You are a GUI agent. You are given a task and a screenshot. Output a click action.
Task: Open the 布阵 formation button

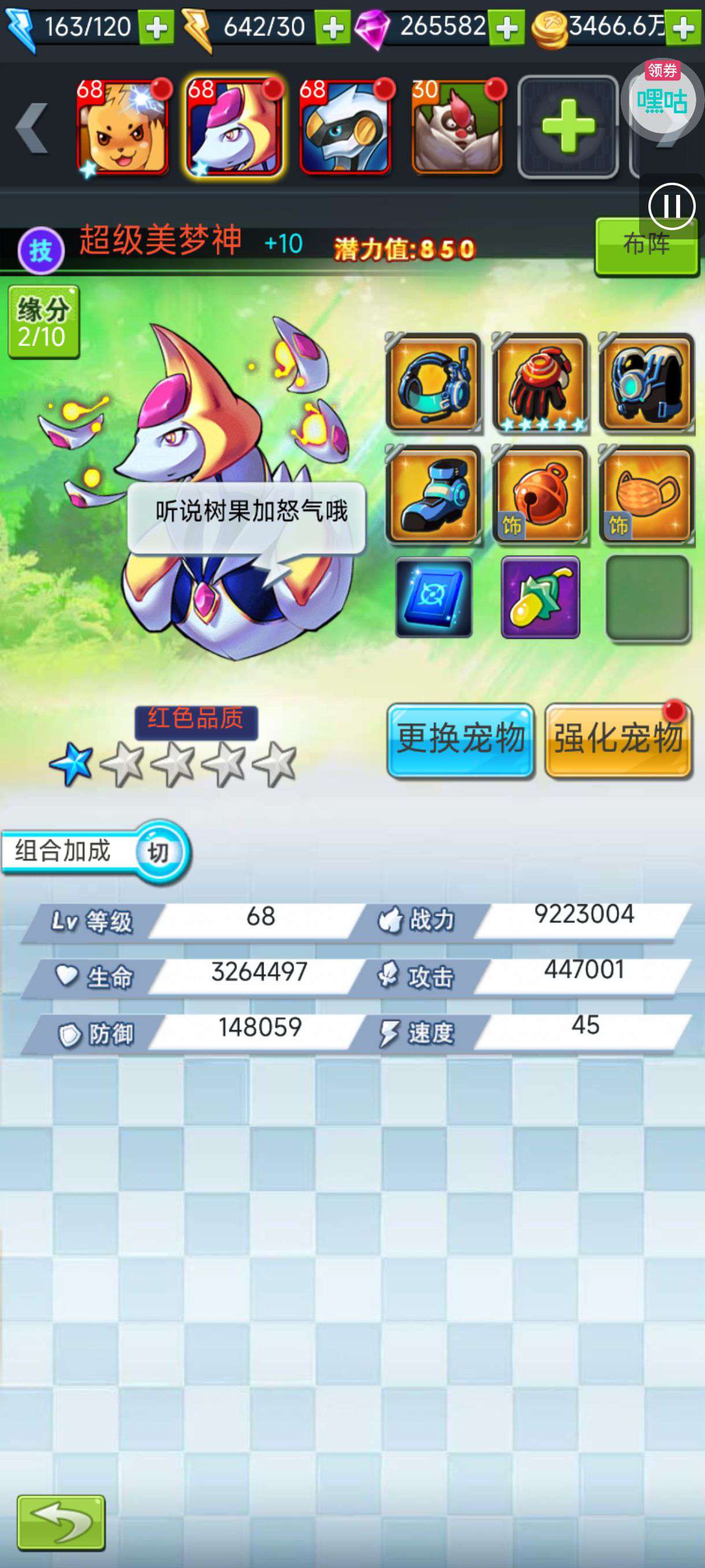click(646, 246)
